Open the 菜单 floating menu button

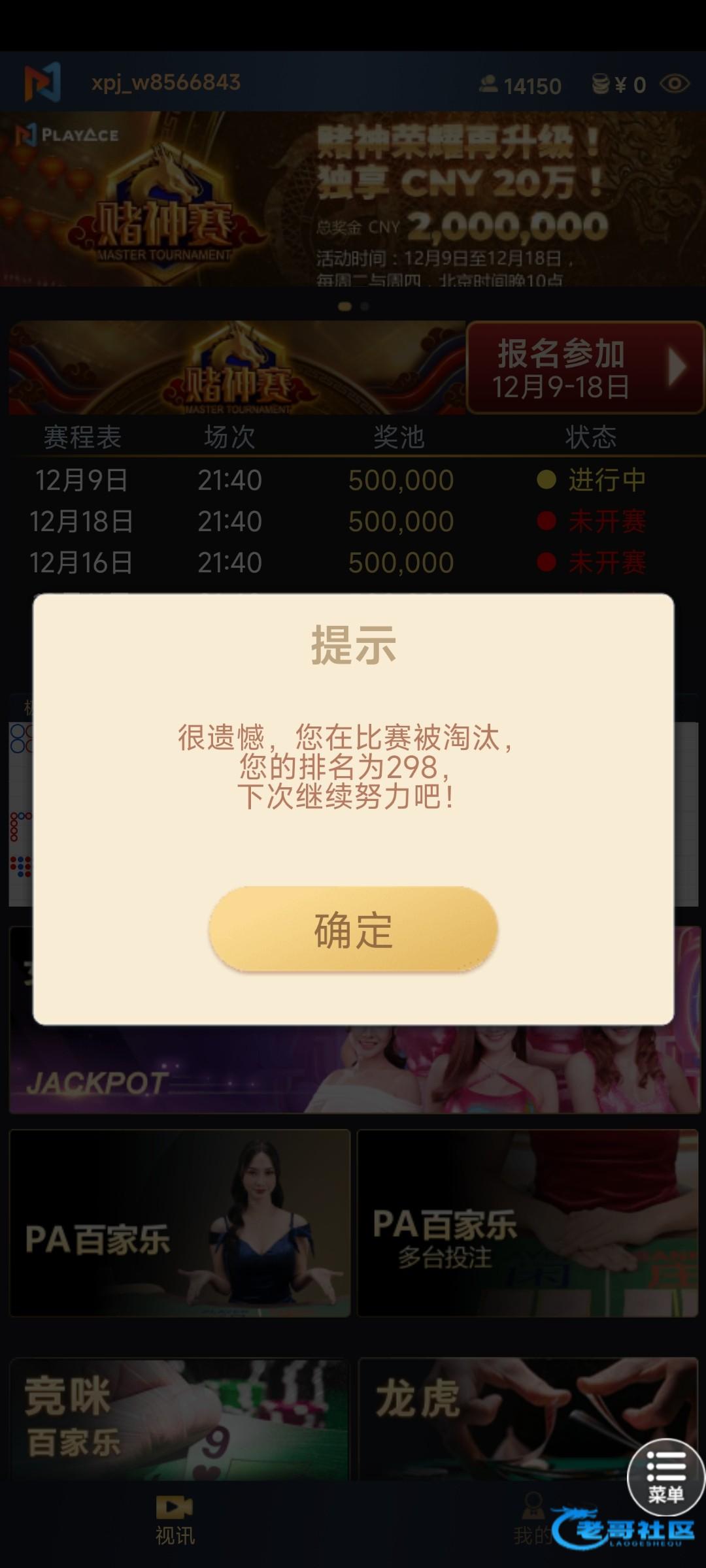click(x=665, y=1478)
